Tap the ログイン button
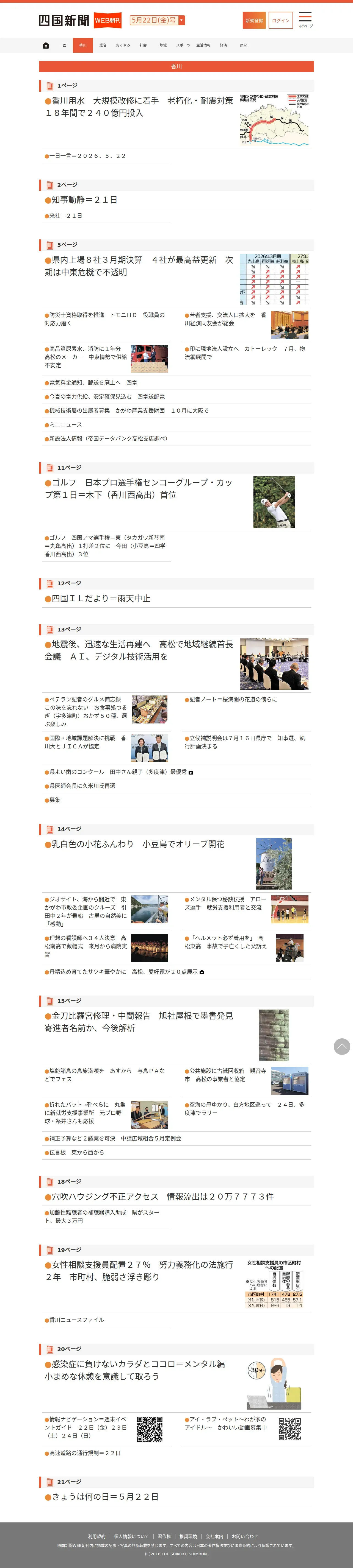 click(280, 21)
